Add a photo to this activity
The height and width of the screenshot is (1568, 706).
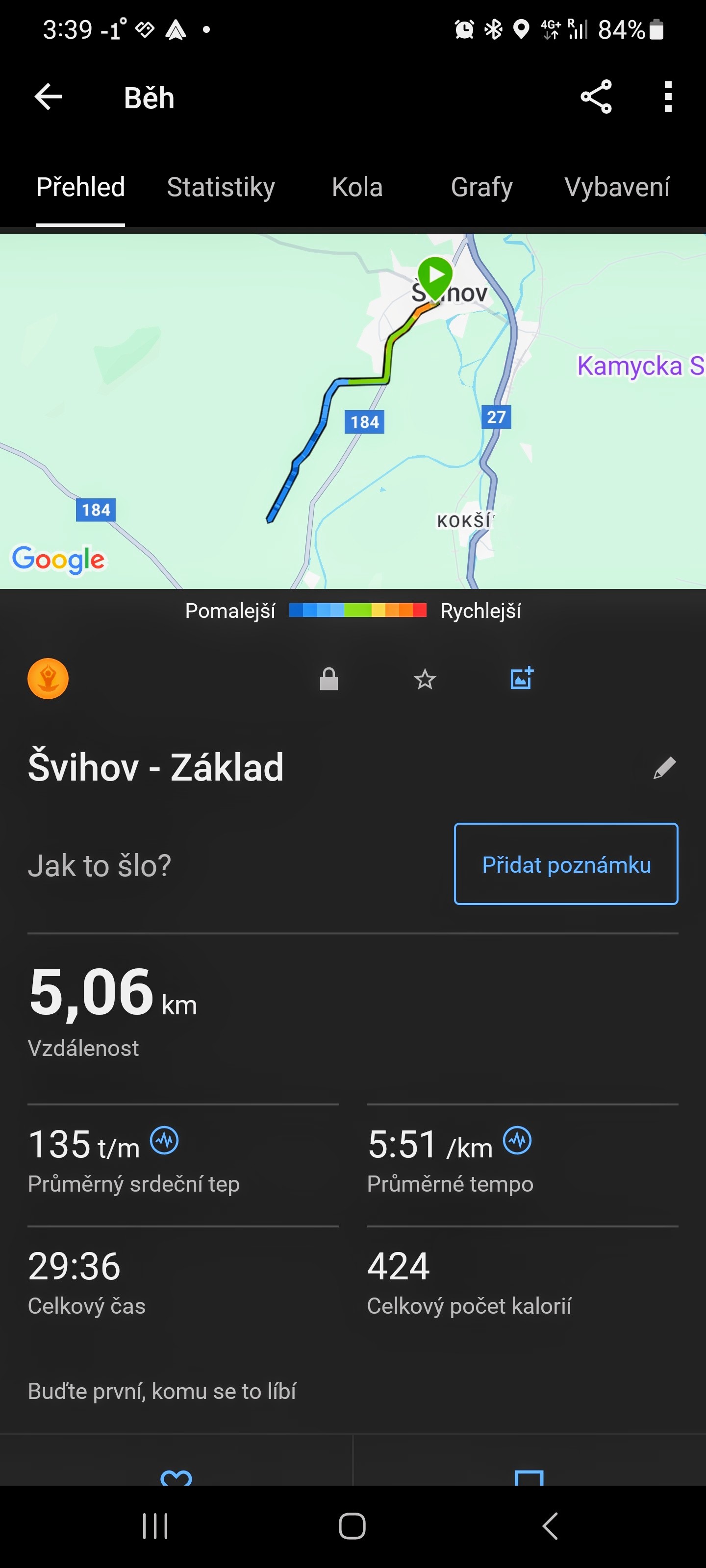pos(522,678)
